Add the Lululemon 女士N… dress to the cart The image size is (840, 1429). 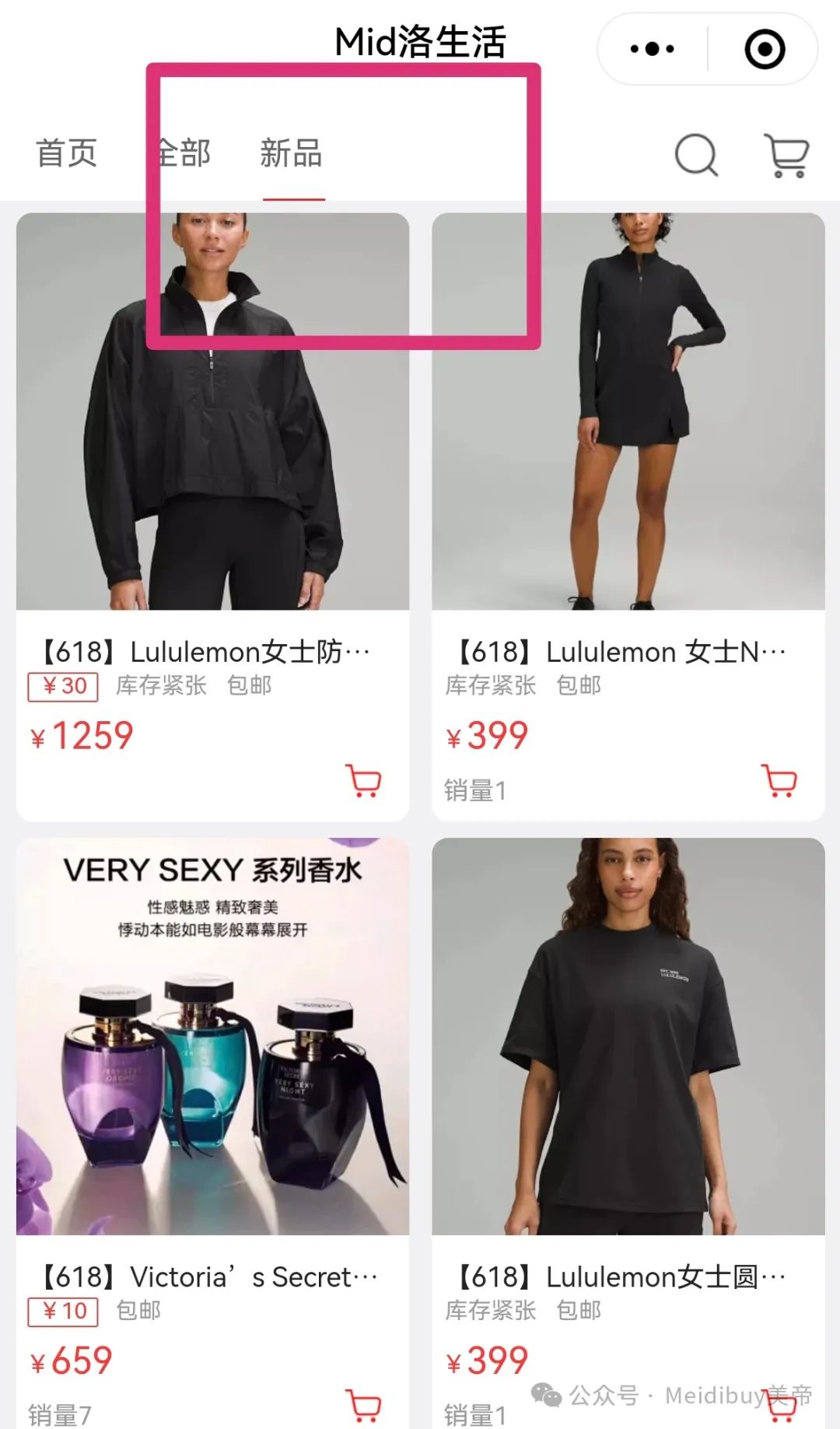(x=779, y=781)
